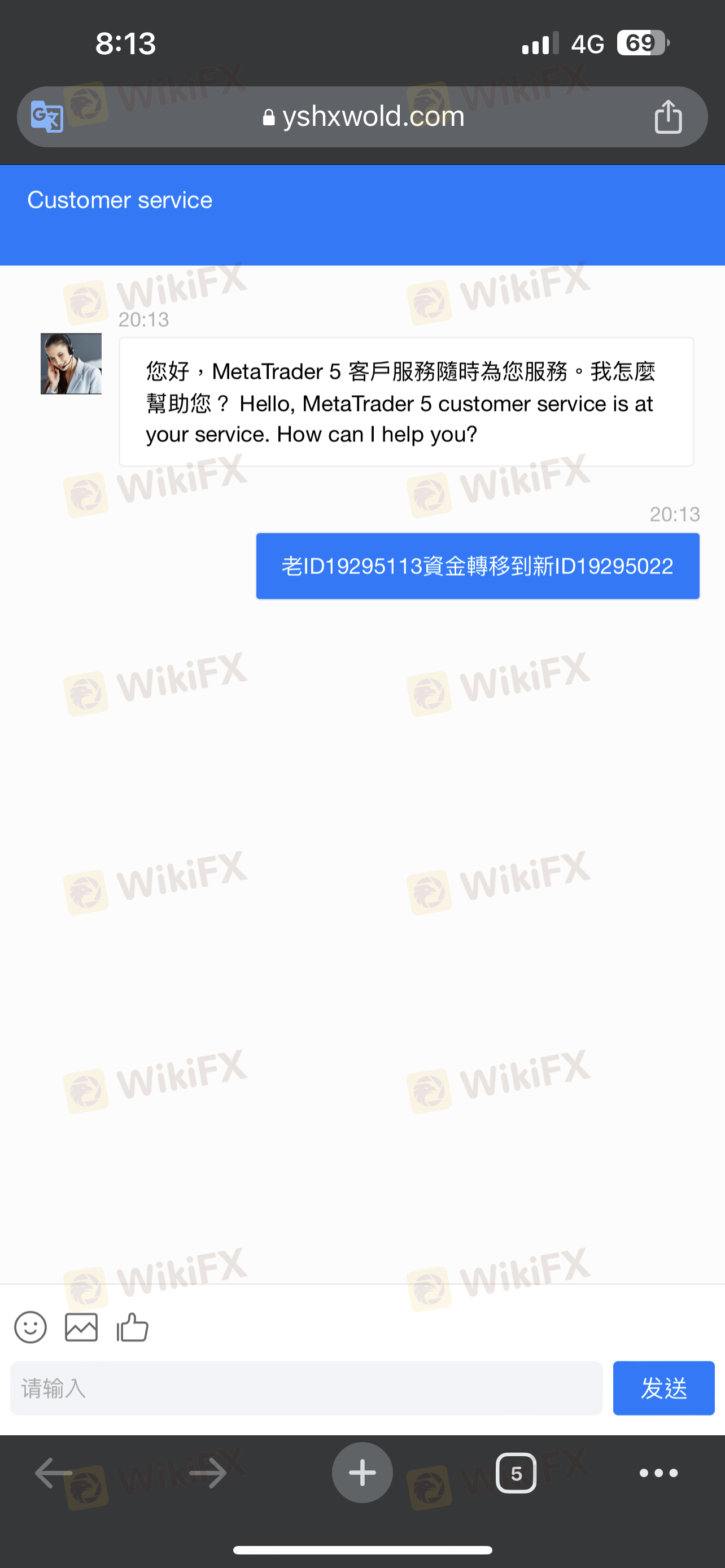725x1568 pixels.
Task: Share the page from the address bar
Action: point(668,116)
